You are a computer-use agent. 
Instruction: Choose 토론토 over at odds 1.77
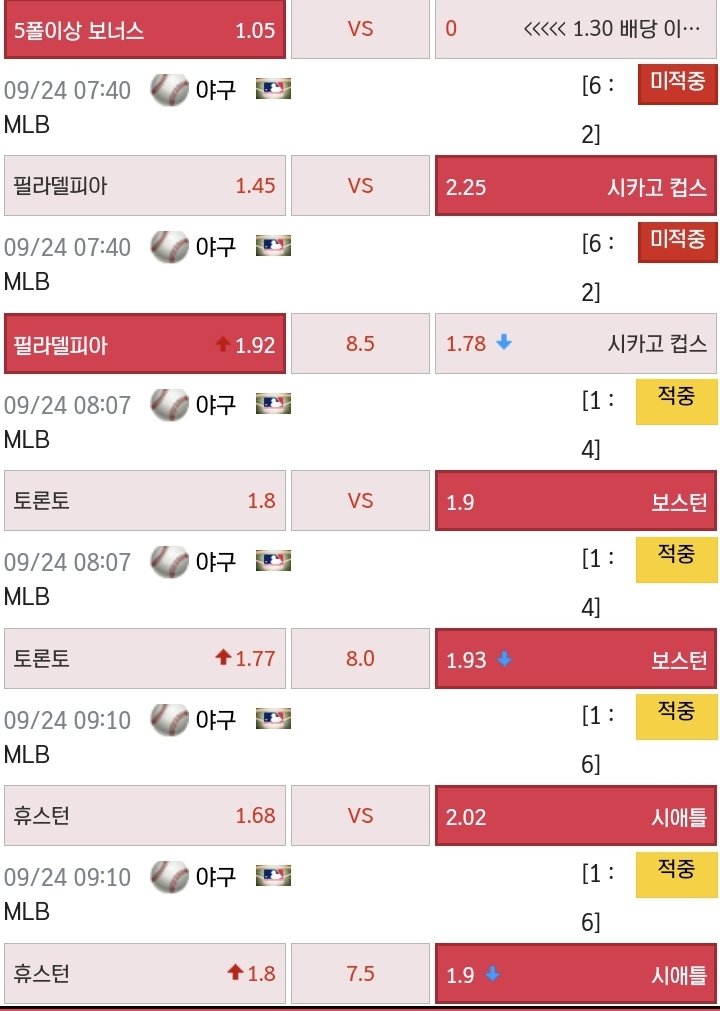click(145, 659)
